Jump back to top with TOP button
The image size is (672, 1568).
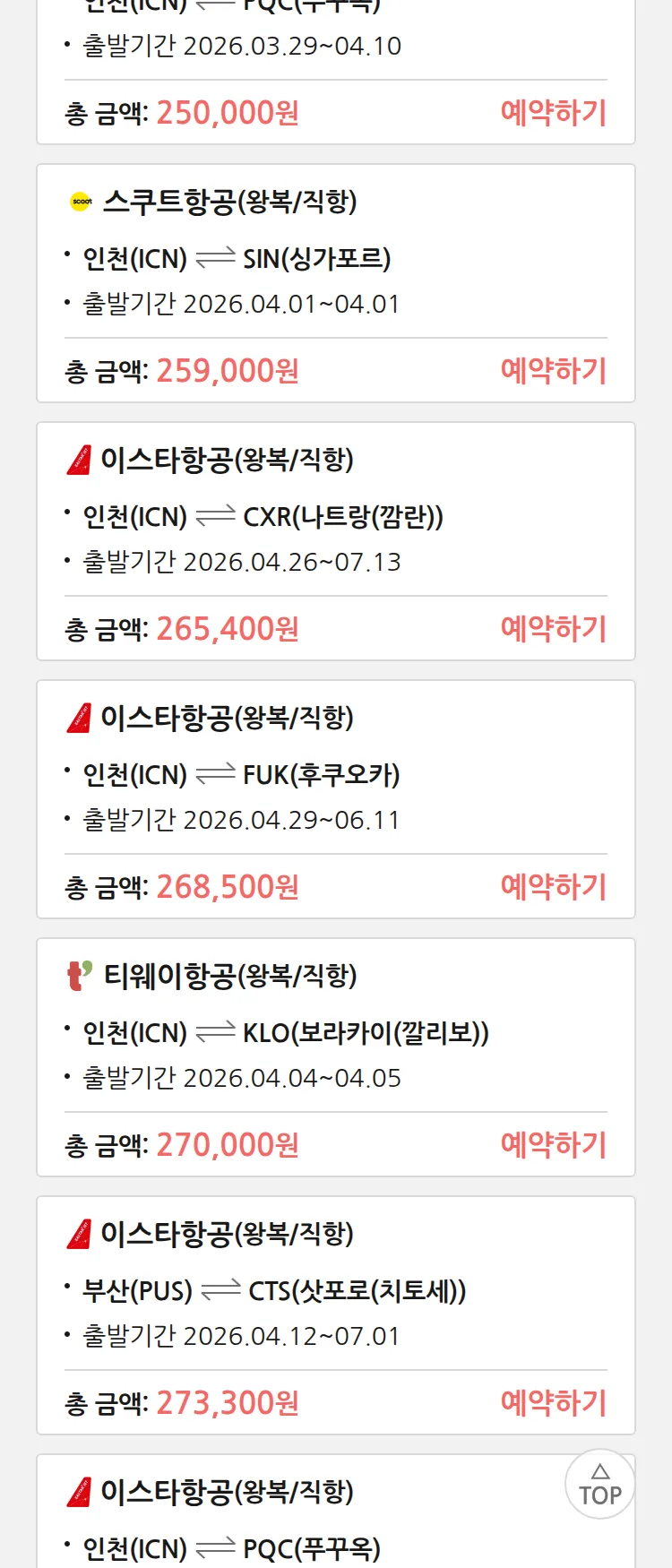pyautogui.click(x=599, y=1484)
